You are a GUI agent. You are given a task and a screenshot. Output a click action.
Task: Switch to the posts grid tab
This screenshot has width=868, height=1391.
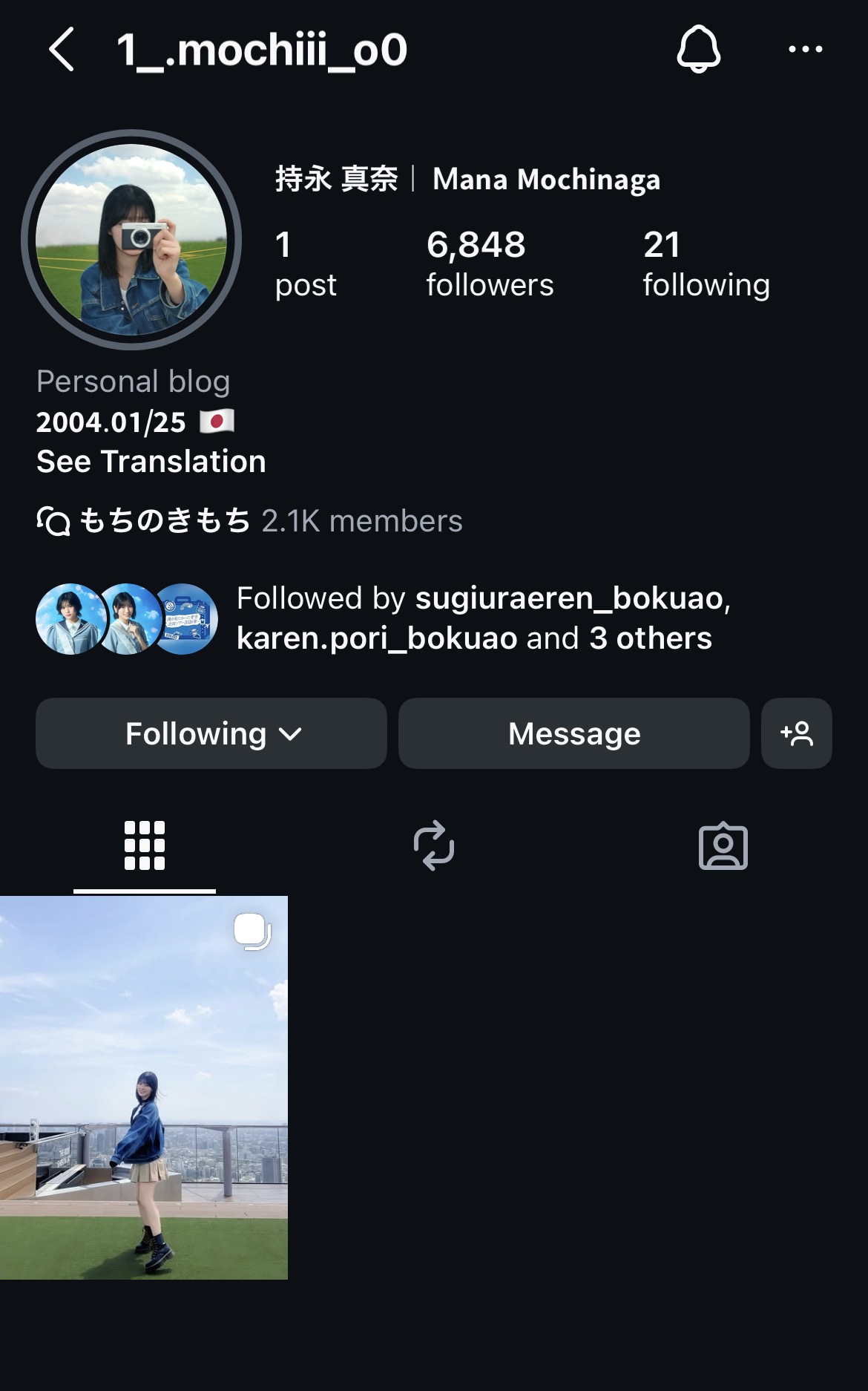tap(145, 845)
